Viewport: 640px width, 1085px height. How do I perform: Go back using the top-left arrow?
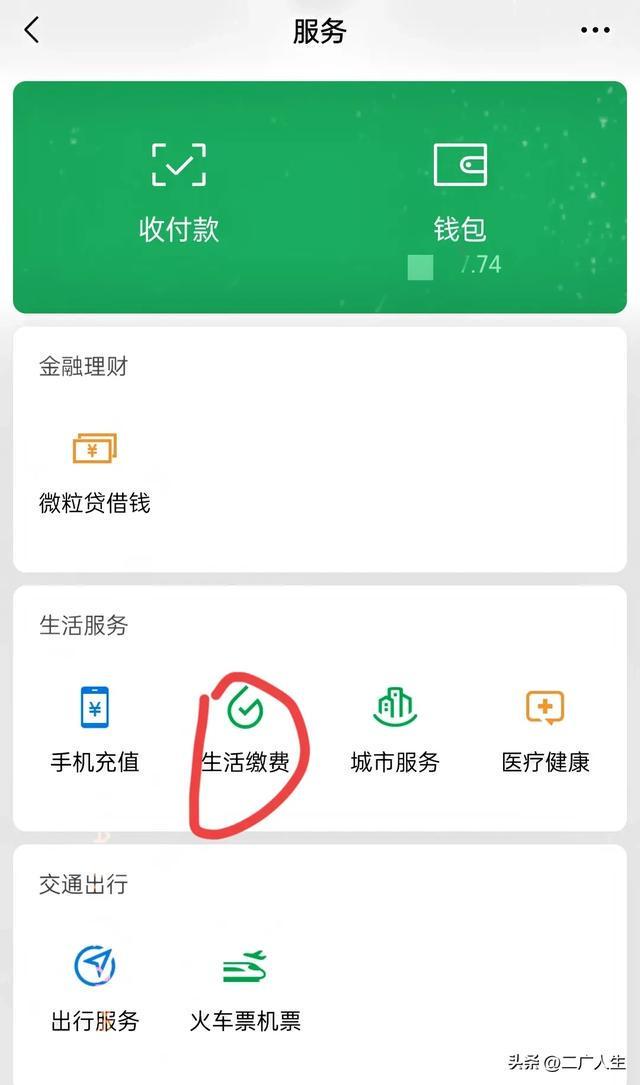click(x=32, y=30)
